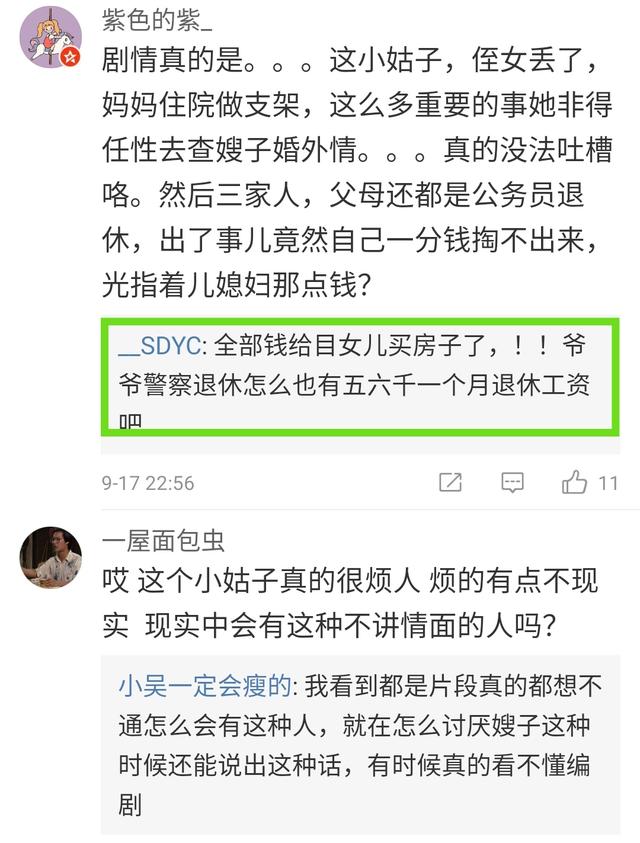Open 一屋面包虫 profile avatar
Image resolution: width=640 pixels, height=843 pixels.
[x=50, y=558]
